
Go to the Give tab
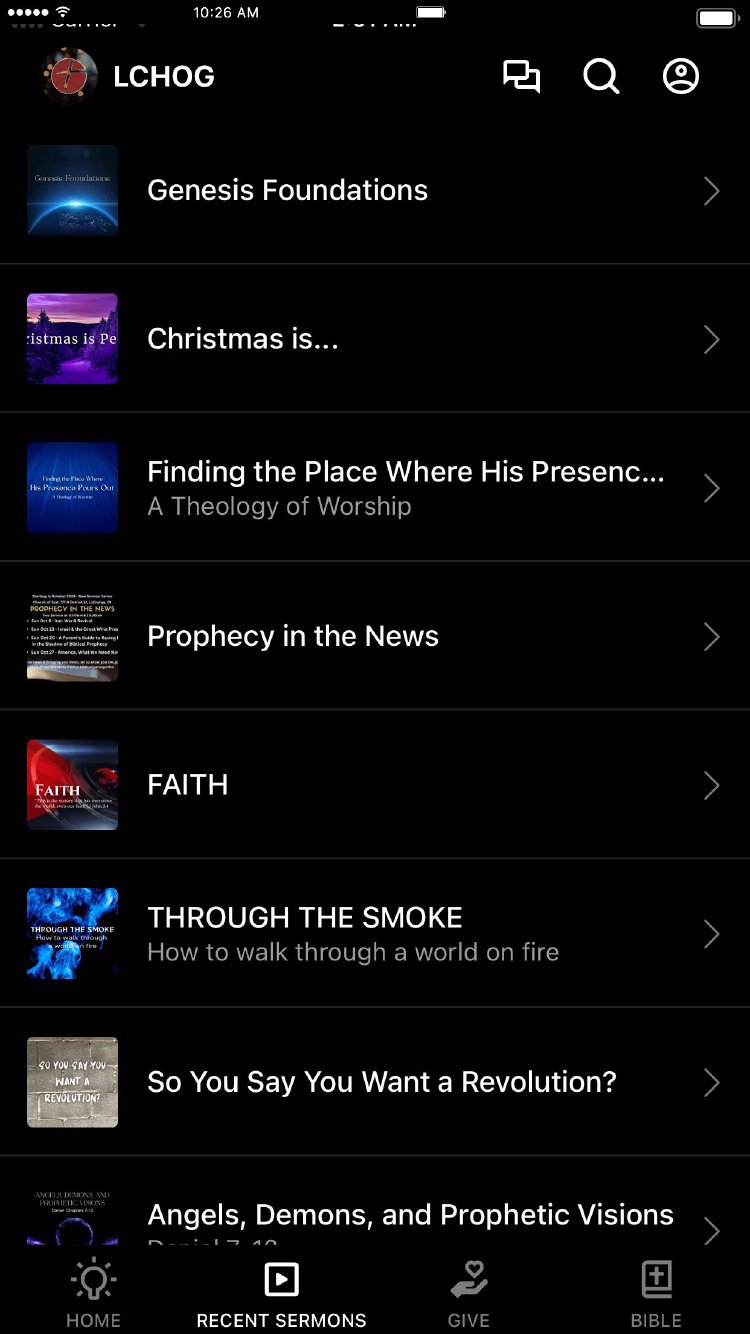click(x=468, y=1293)
